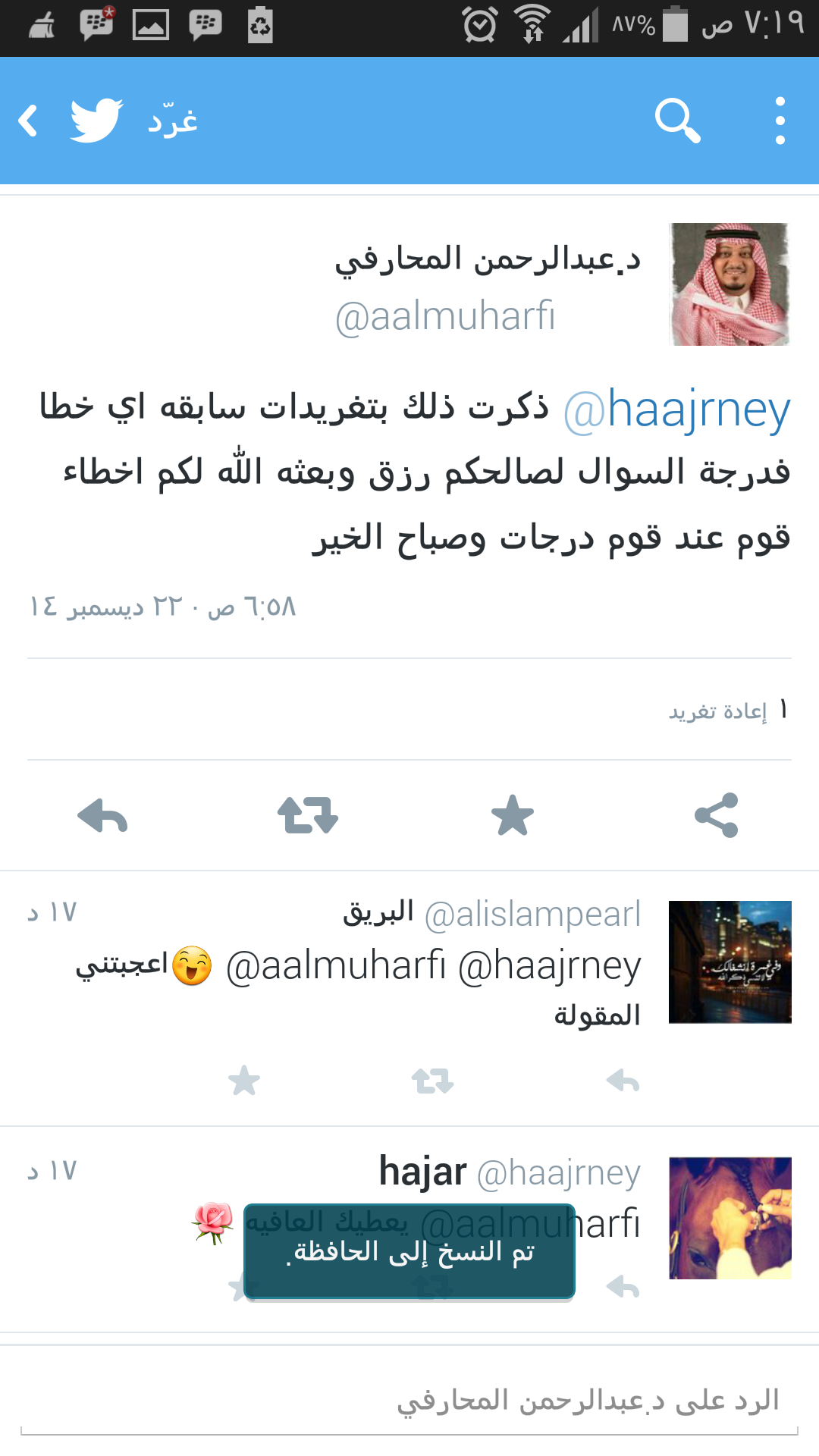The image size is (819, 1456).
Task: Reply to @alislampearl's tweet
Action: coord(623,1081)
